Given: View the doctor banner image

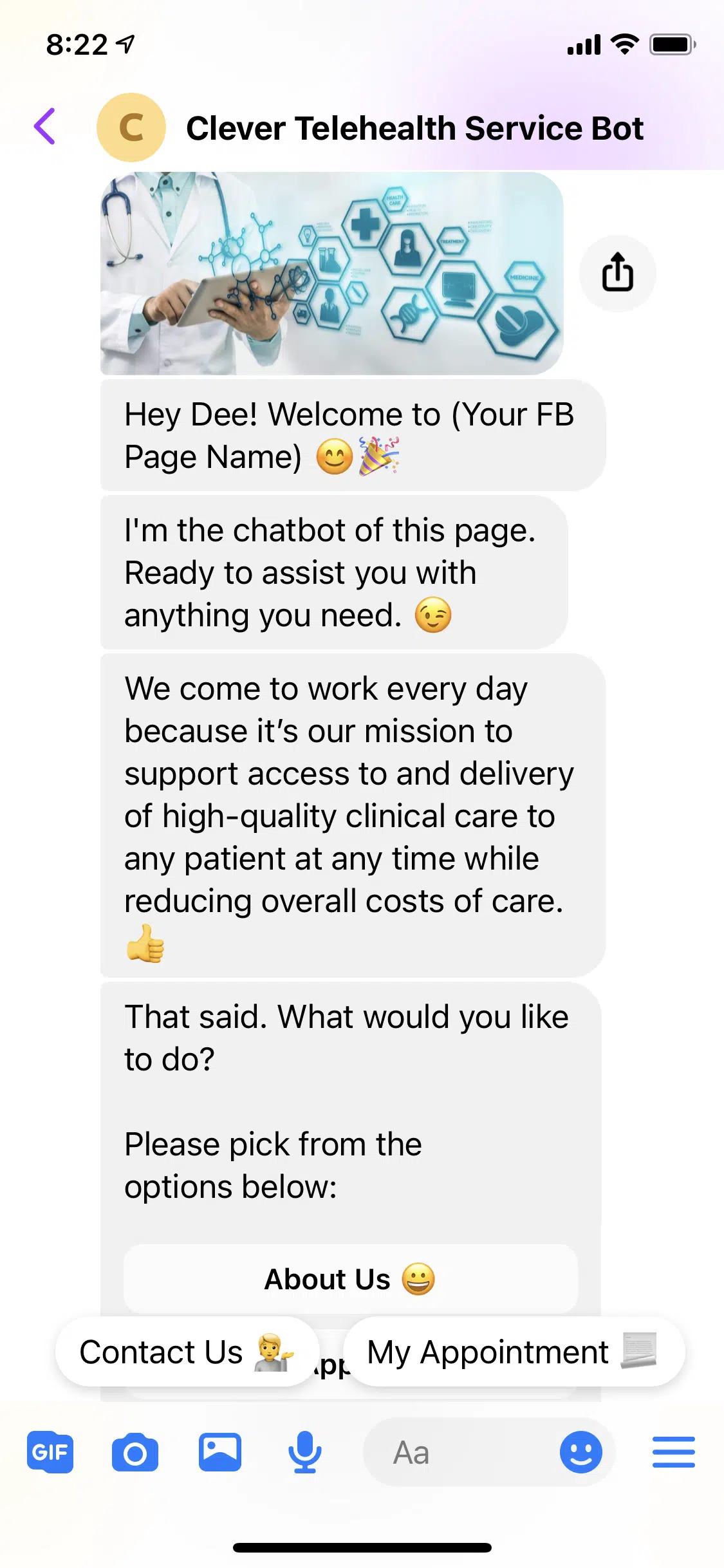Looking at the screenshot, I should tap(331, 273).
